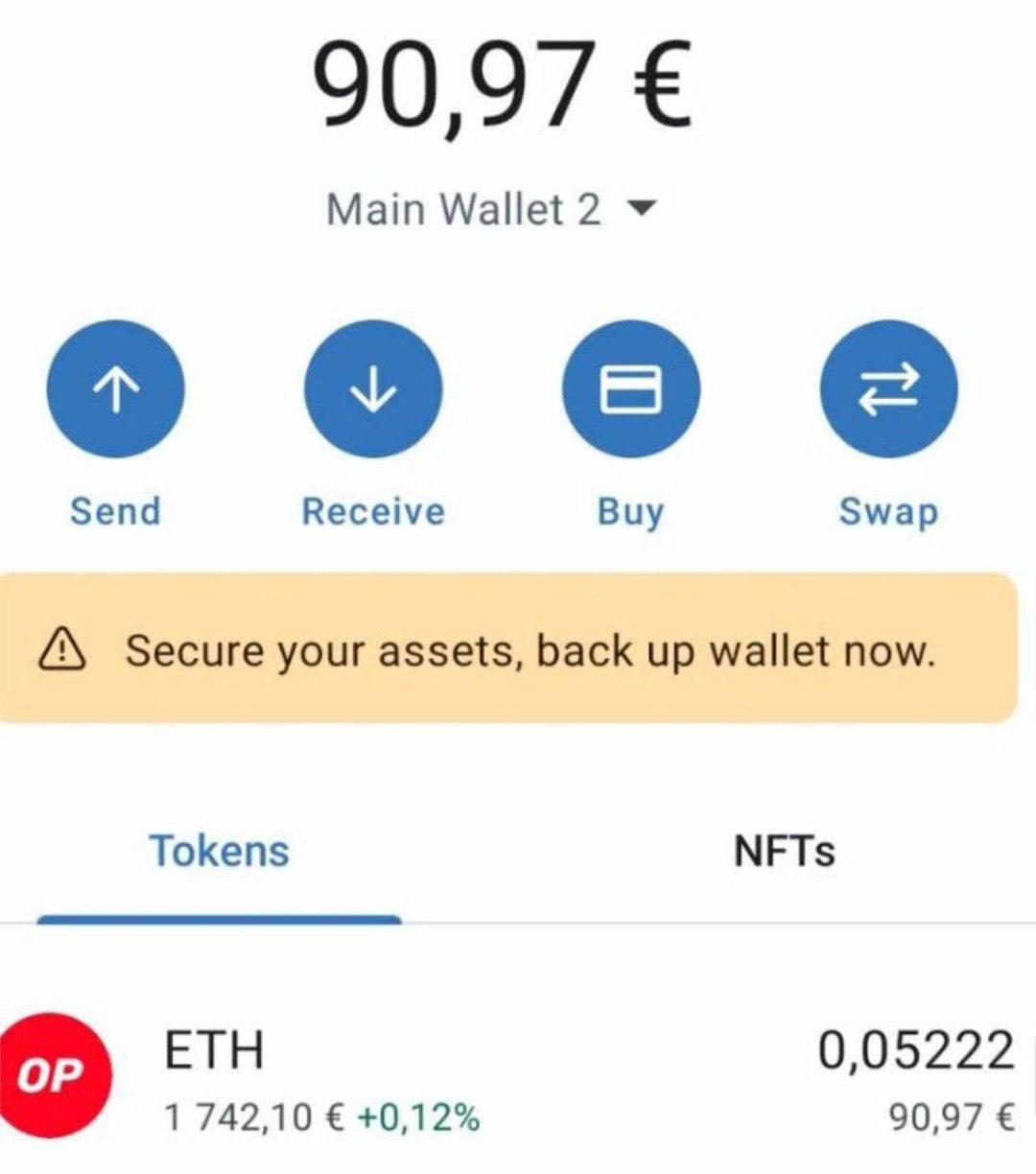Select the Tokens tab

219,852
